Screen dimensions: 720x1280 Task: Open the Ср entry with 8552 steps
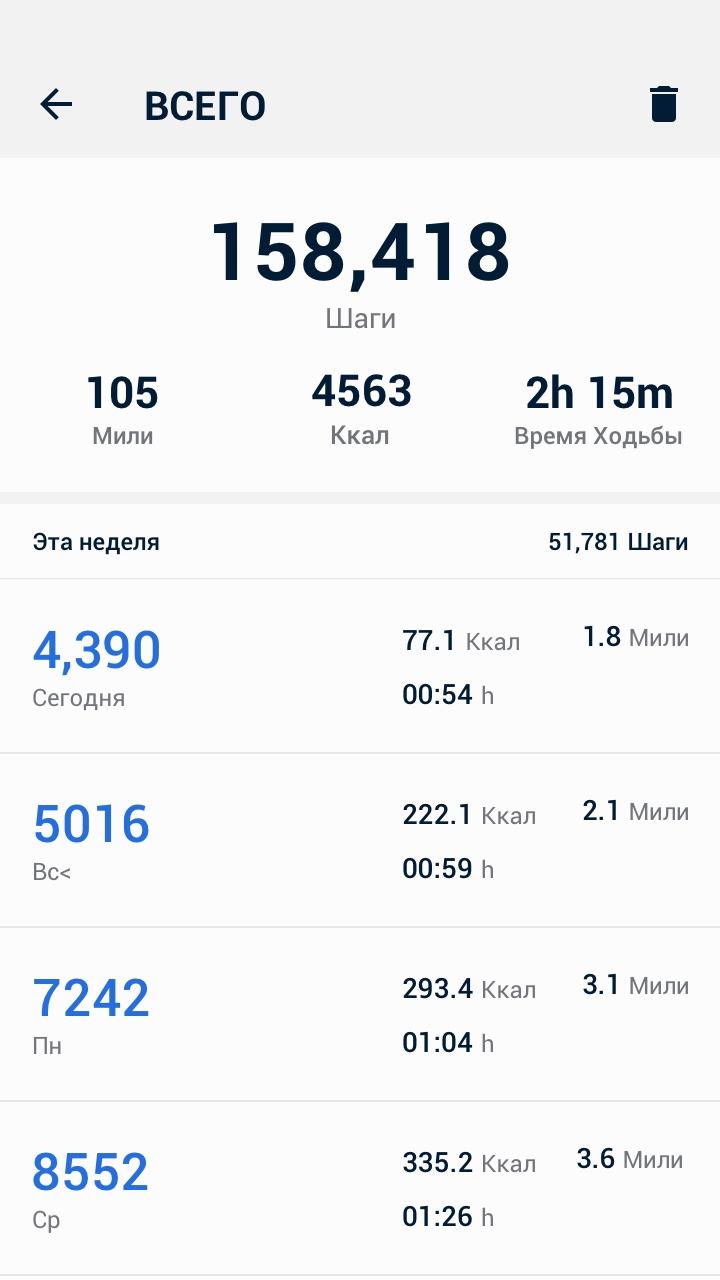point(360,1188)
